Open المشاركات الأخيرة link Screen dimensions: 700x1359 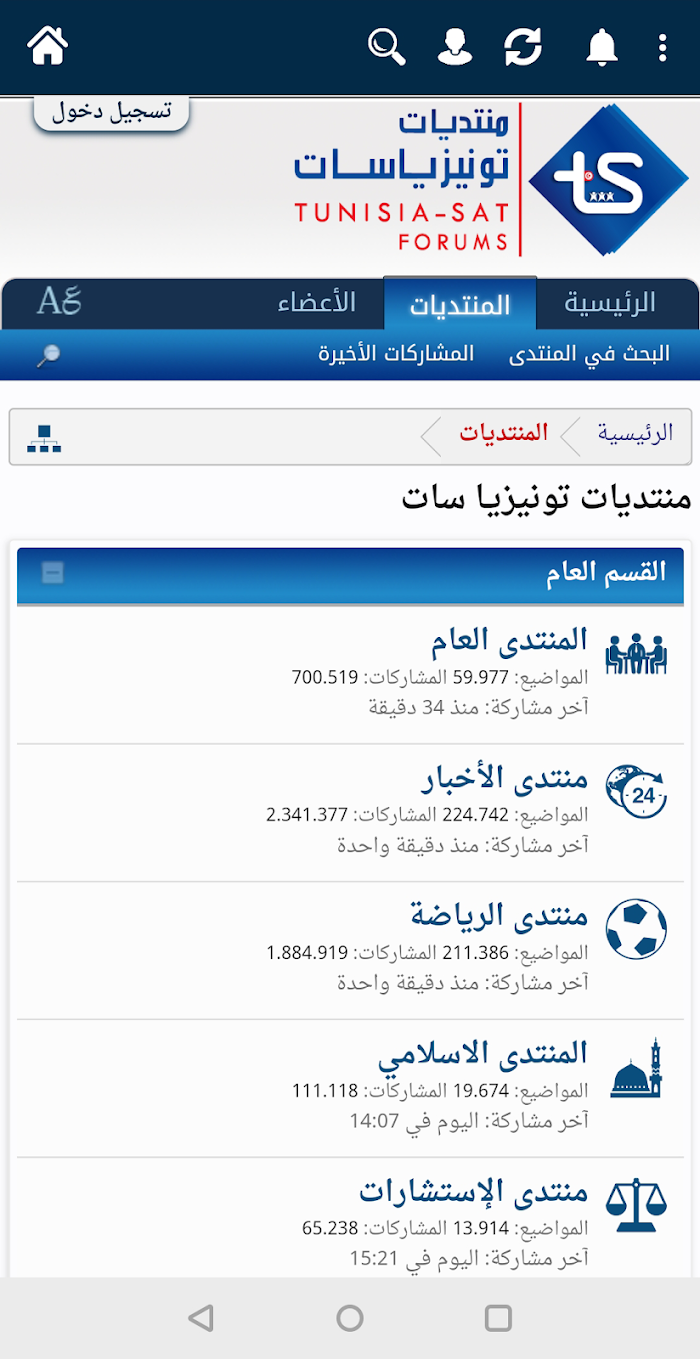(x=396, y=354)
